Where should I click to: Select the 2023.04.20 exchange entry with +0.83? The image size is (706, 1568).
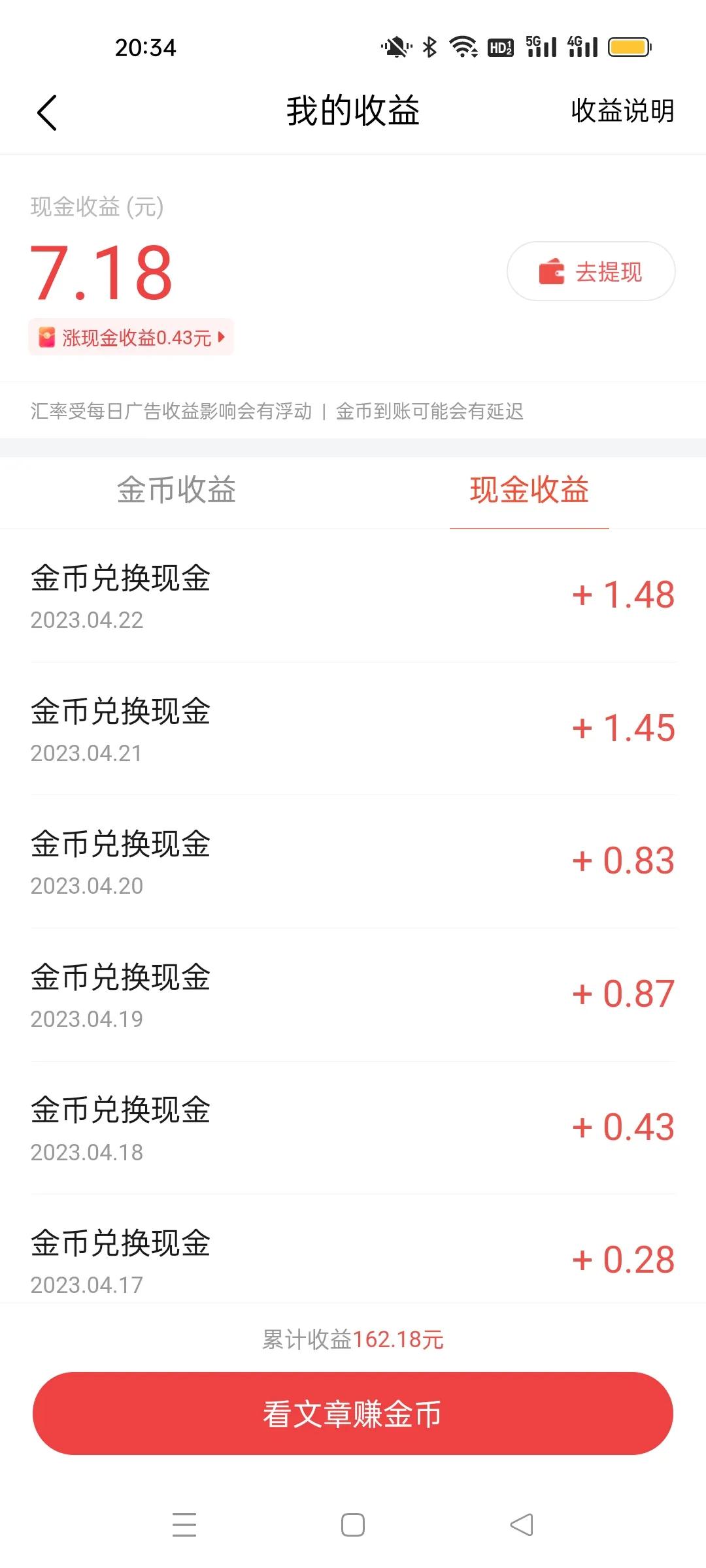(x=353, y=861)
